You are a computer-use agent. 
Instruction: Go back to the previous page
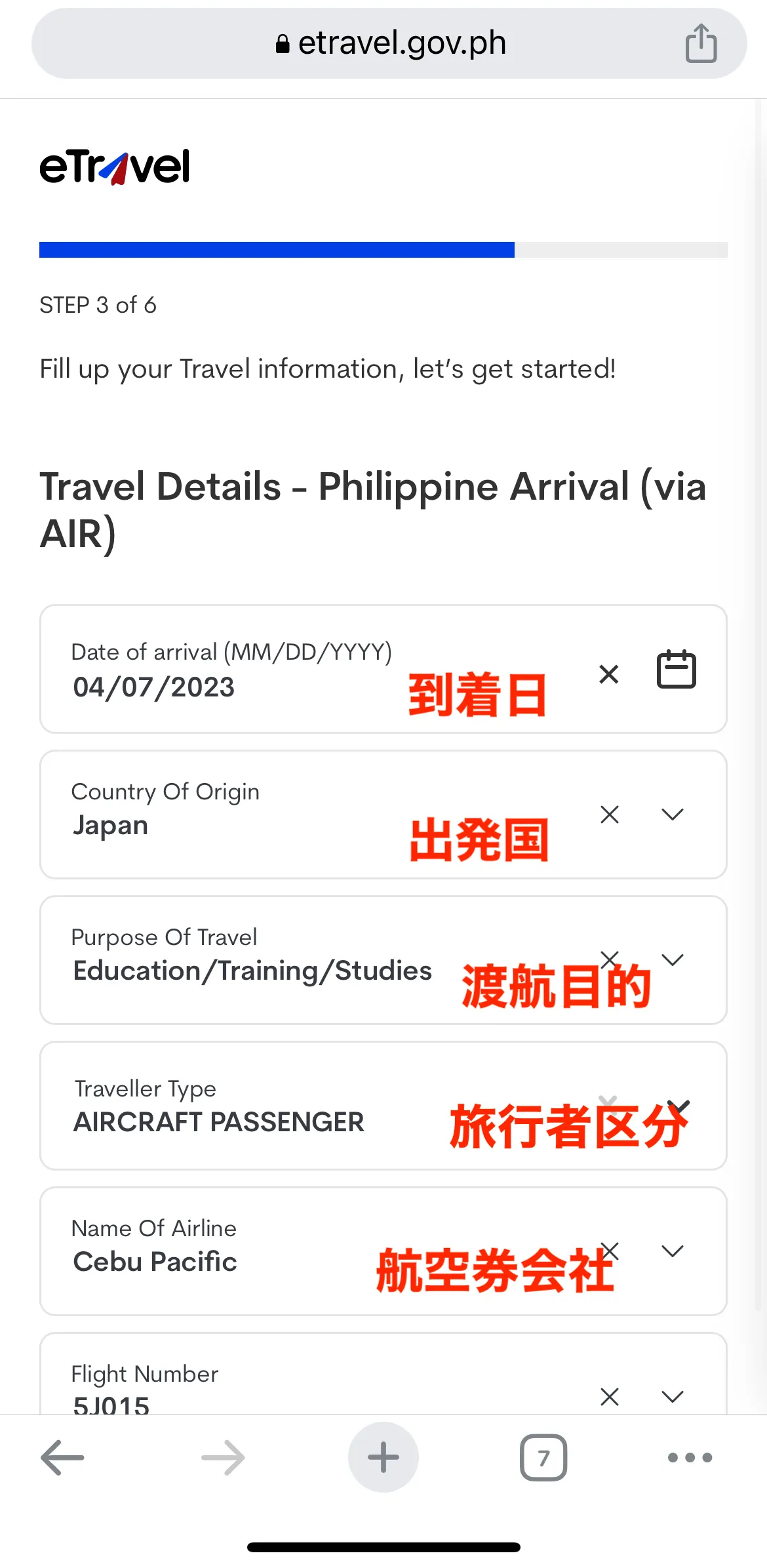coord(62,1457)
